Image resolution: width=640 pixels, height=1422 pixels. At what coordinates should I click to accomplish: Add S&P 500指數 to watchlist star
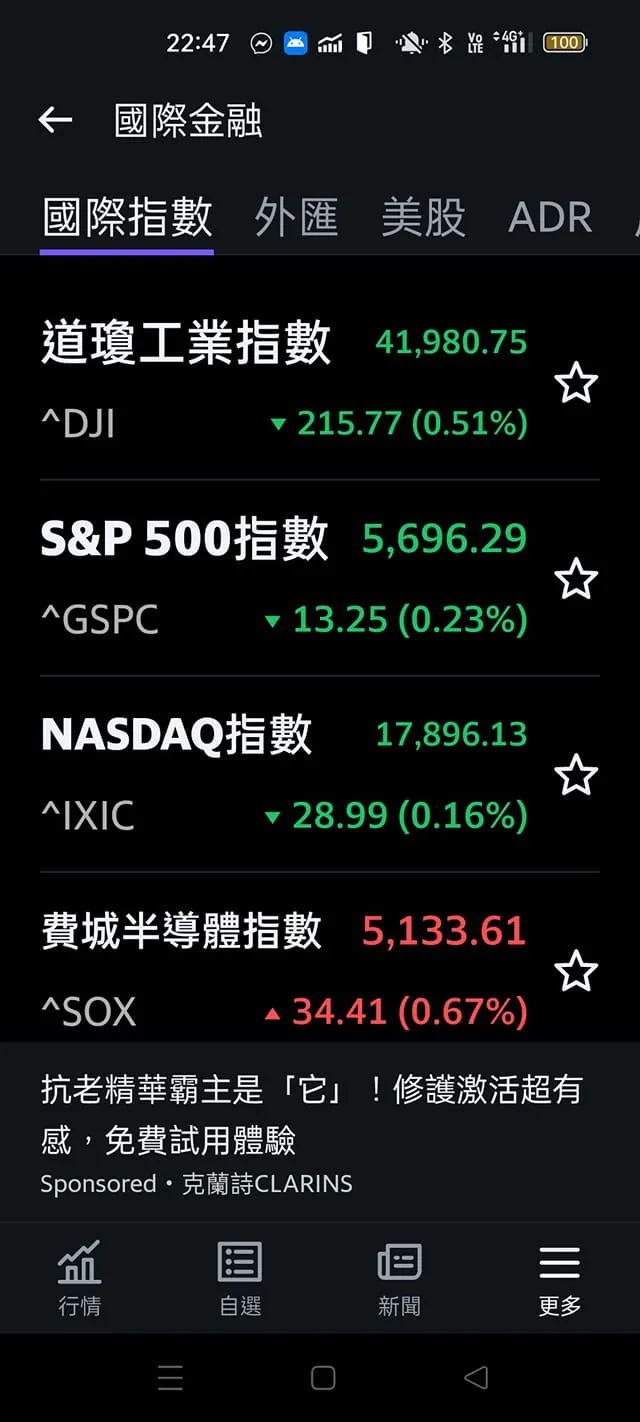pyautogui.click(x=576, y=579)
